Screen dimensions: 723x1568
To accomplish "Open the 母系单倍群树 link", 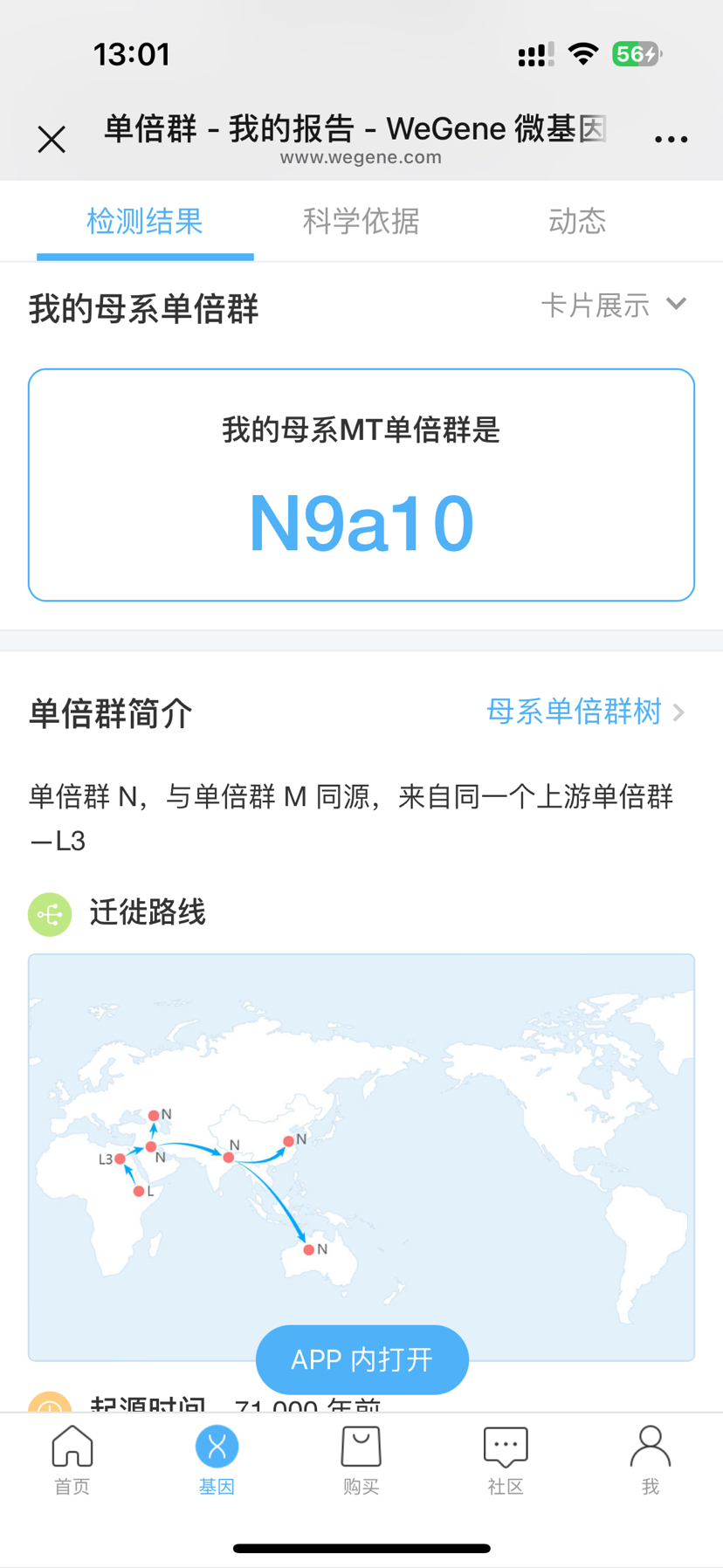I will [584, 712].
